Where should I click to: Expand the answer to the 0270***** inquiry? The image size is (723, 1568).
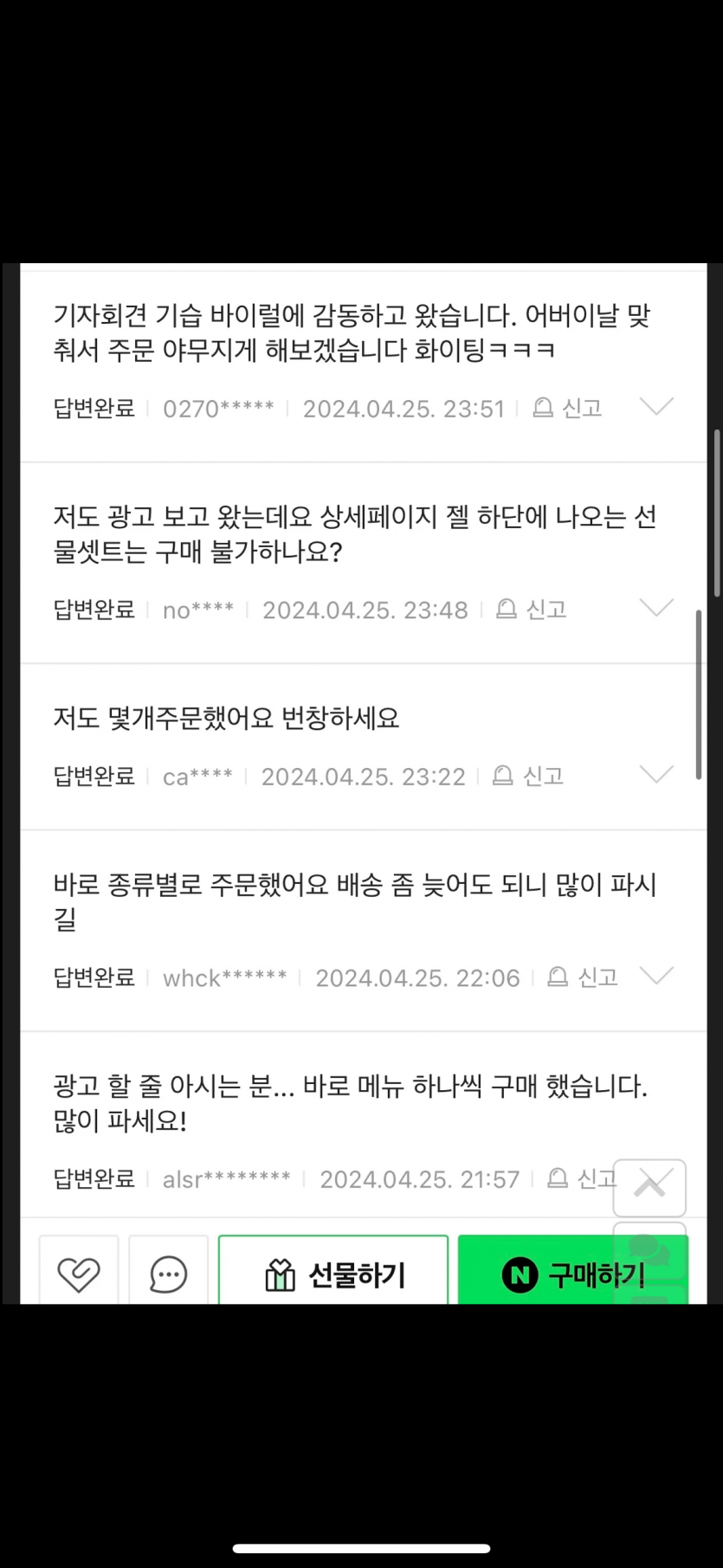pyautogui.click(x=655, y=406)
